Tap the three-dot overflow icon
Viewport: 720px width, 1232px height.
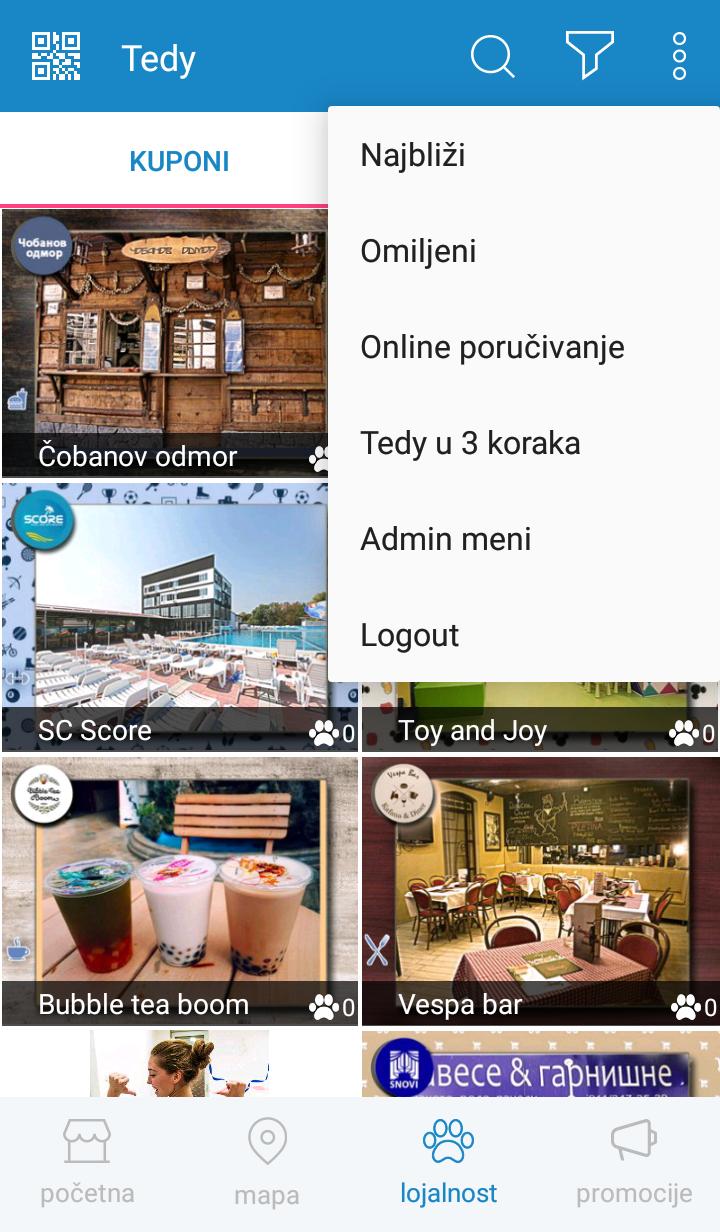tap(679, 56)
